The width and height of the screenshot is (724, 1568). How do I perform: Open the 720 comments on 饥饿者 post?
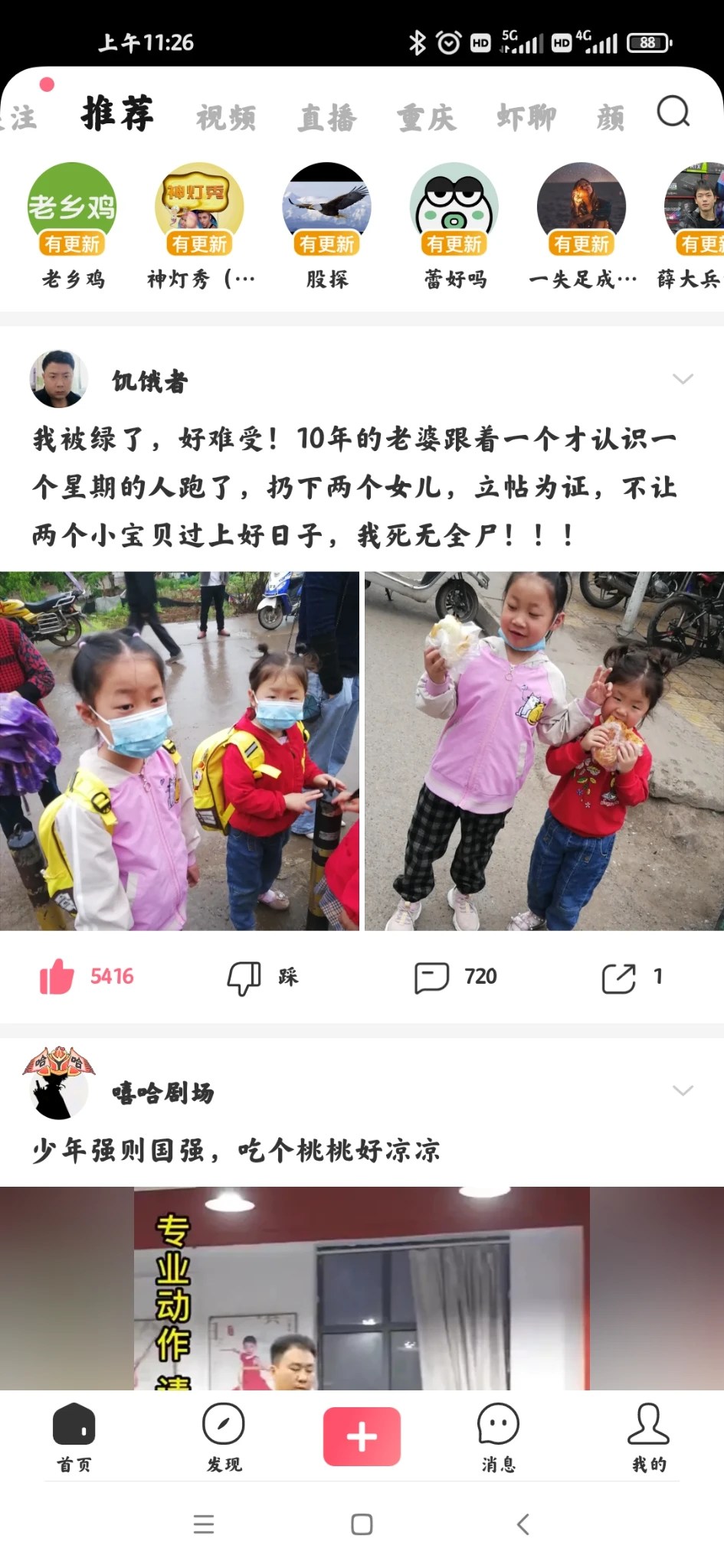point(455,977)
